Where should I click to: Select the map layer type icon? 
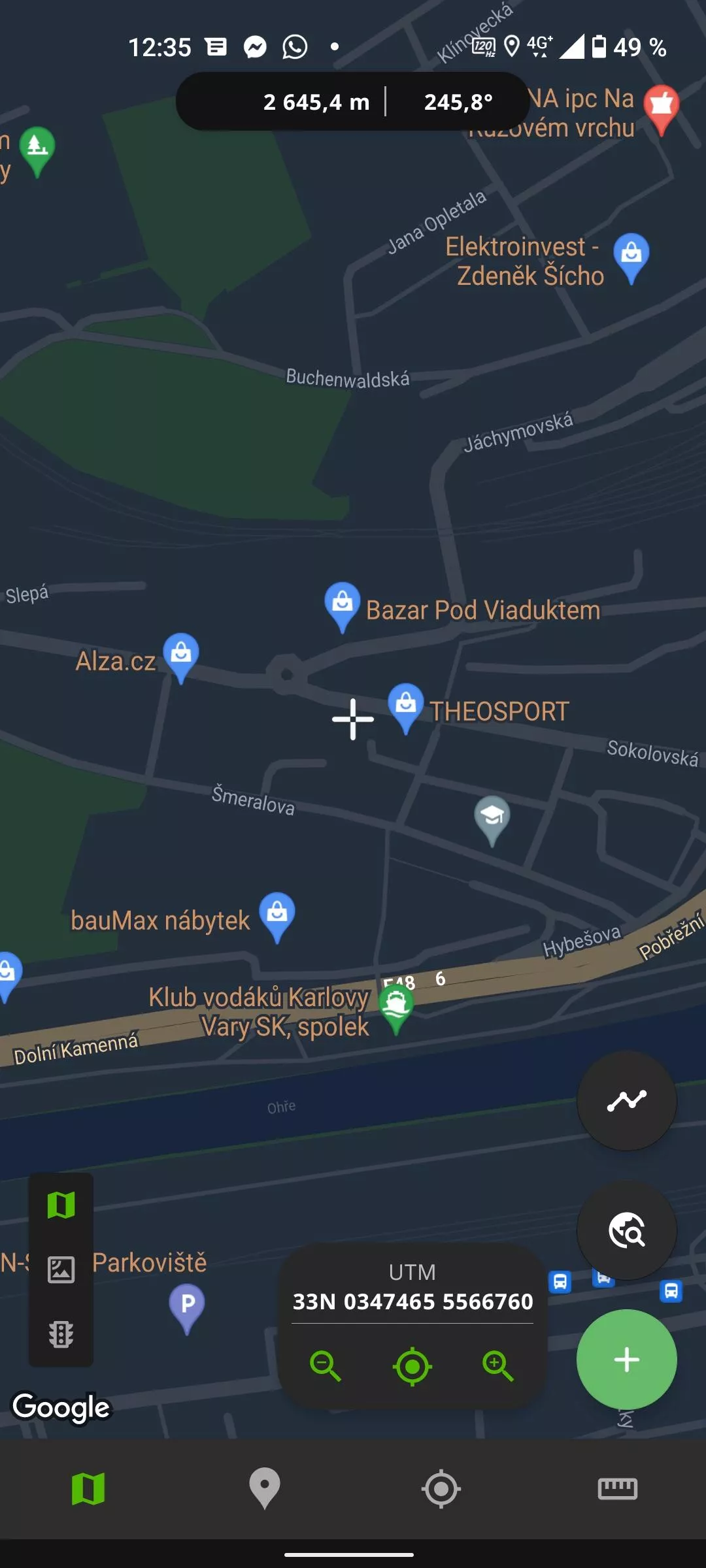click(61, 1205)
